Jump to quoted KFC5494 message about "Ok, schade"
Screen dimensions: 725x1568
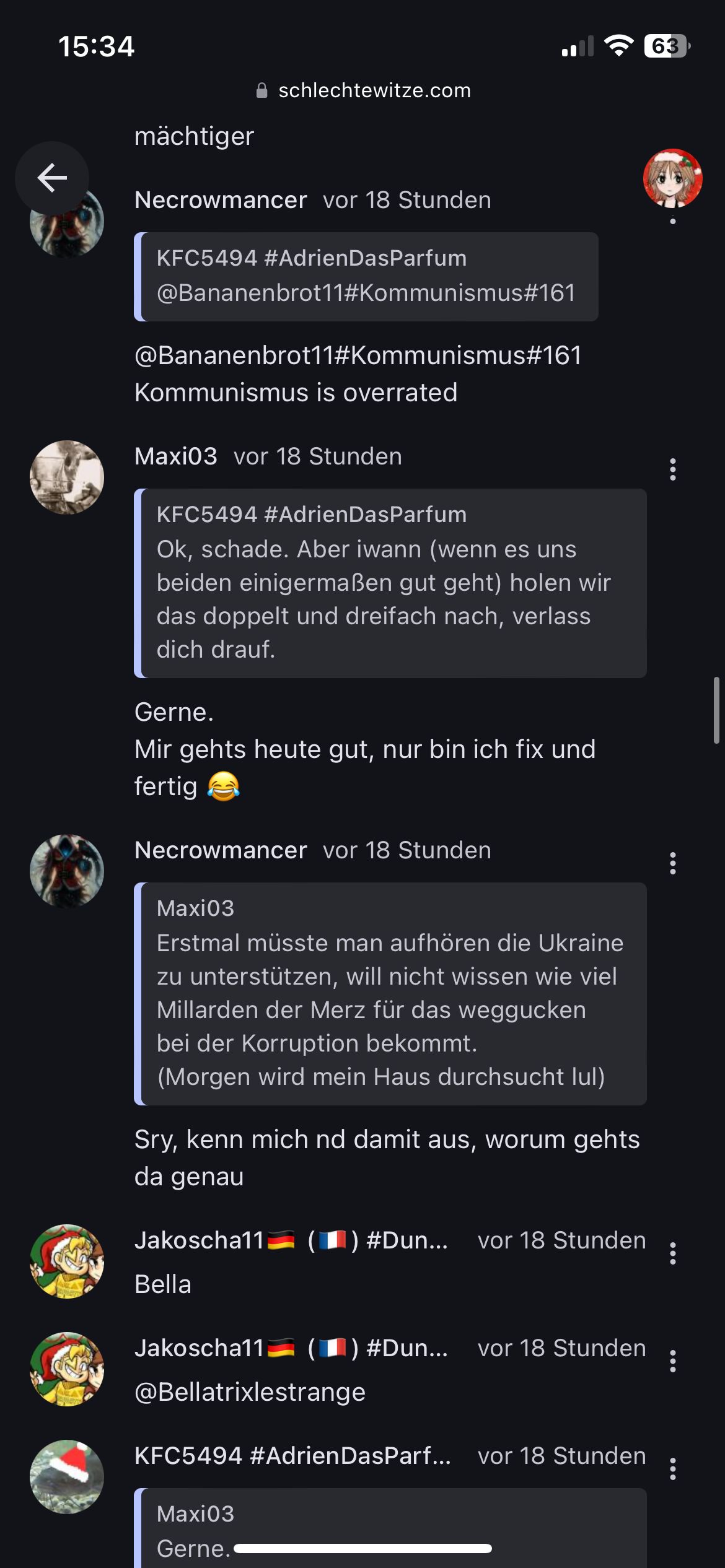[390, 583]
